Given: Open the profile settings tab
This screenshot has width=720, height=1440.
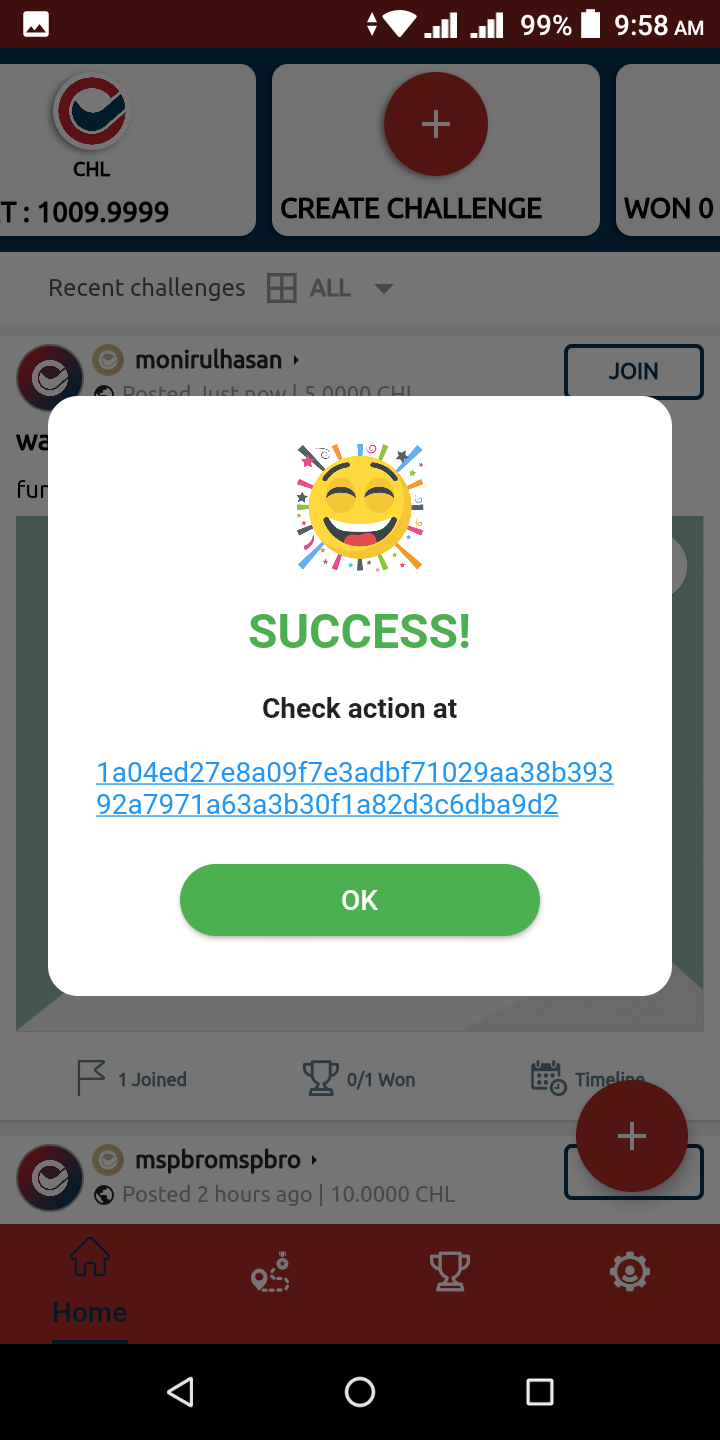Looking at the screenshot, I should pos(630,1273).
